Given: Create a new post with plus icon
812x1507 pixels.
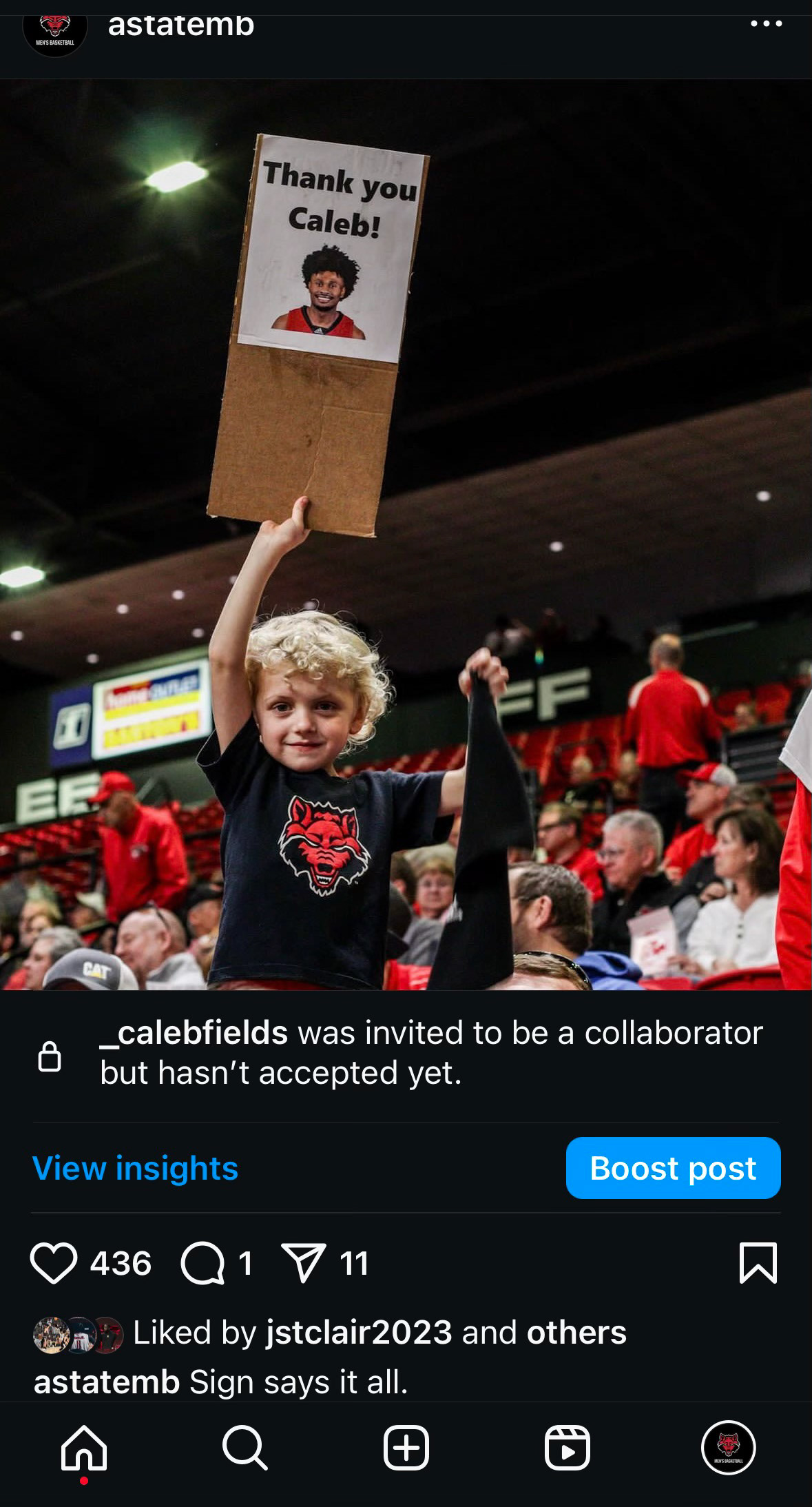Looking at the screenshot, I should point(406,1447).
